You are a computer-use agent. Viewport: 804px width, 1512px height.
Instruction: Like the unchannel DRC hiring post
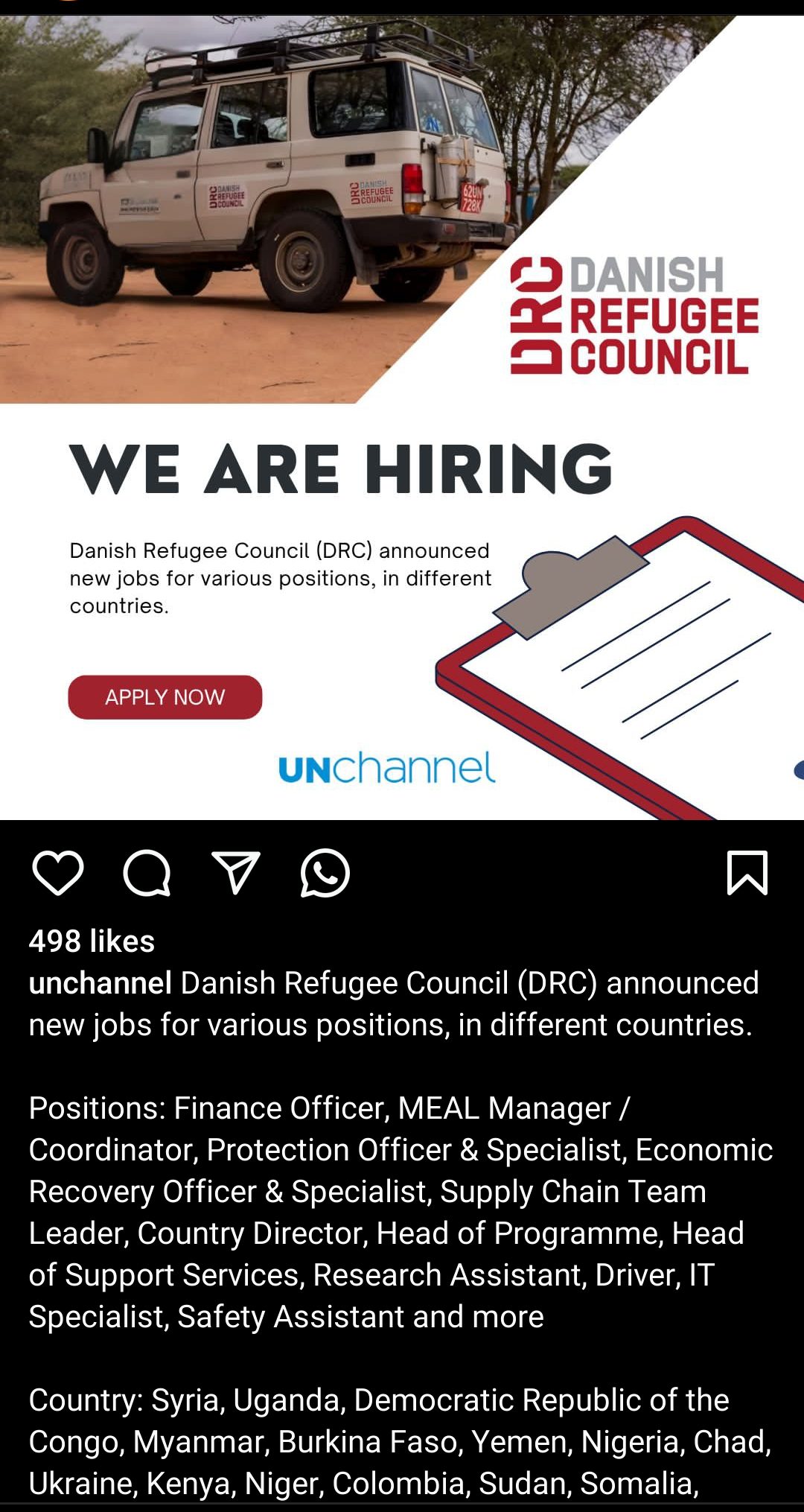tap(58, 872)
